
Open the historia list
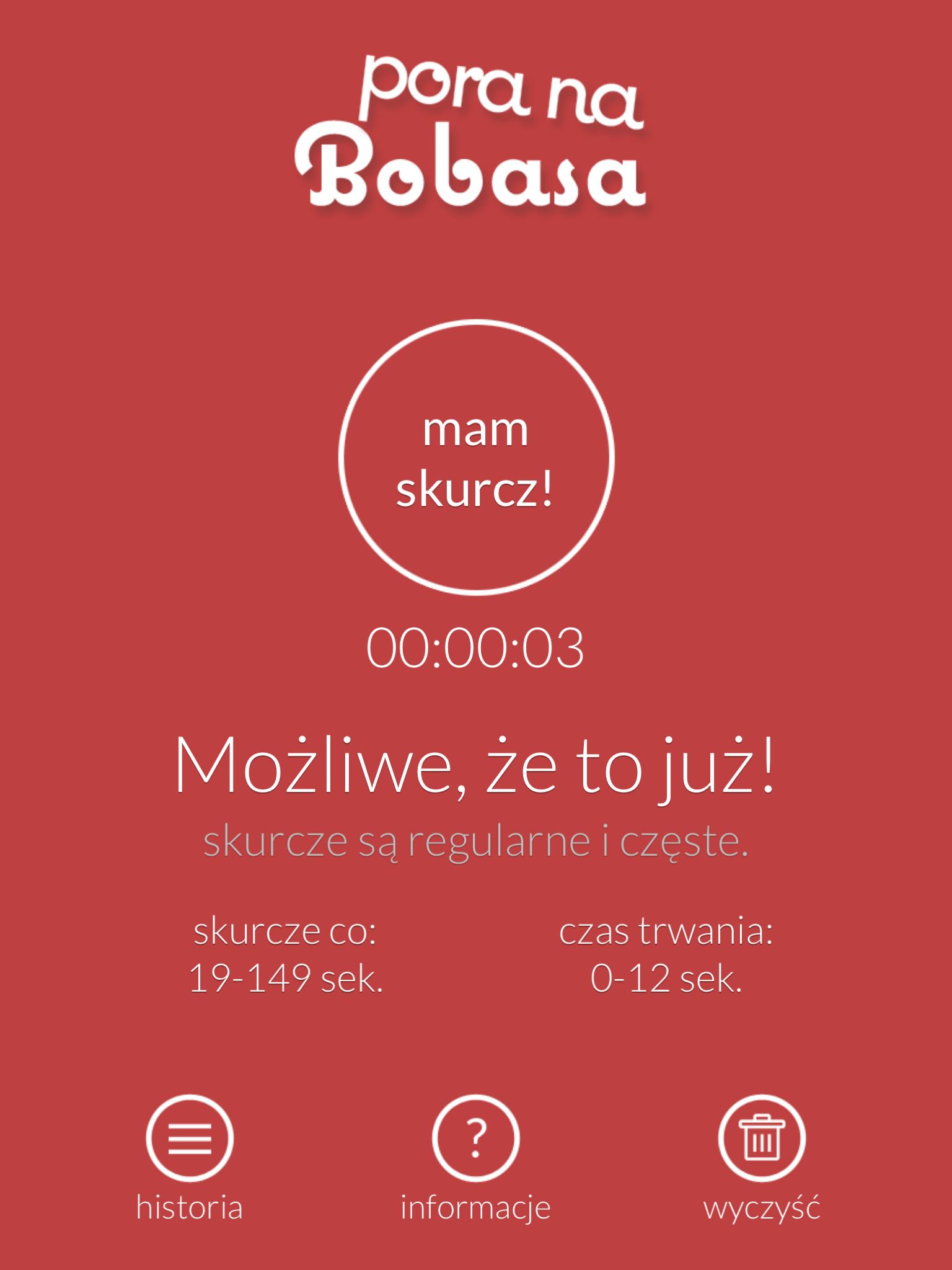pos(190,1139)
